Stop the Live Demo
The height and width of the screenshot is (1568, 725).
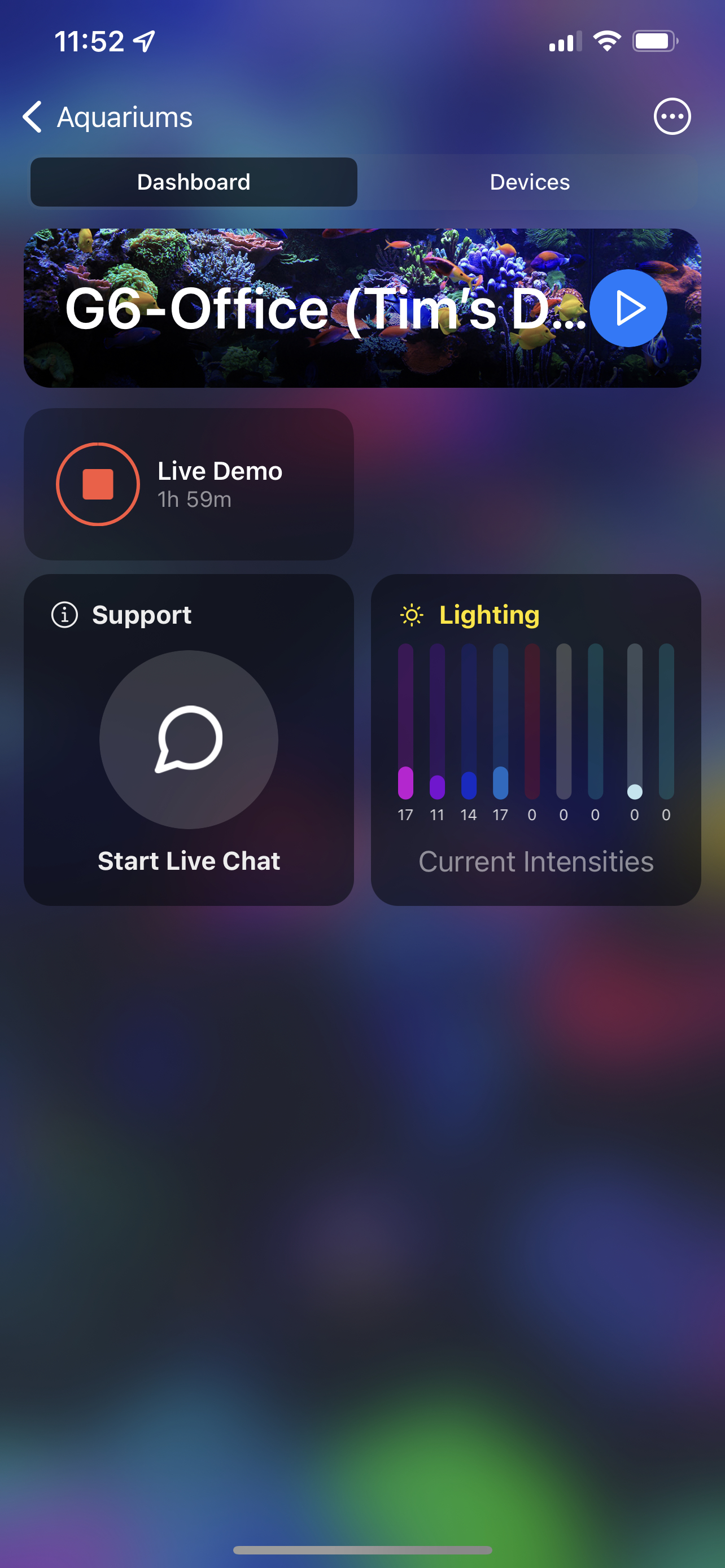pyautogui.click(x=98, y=484)
